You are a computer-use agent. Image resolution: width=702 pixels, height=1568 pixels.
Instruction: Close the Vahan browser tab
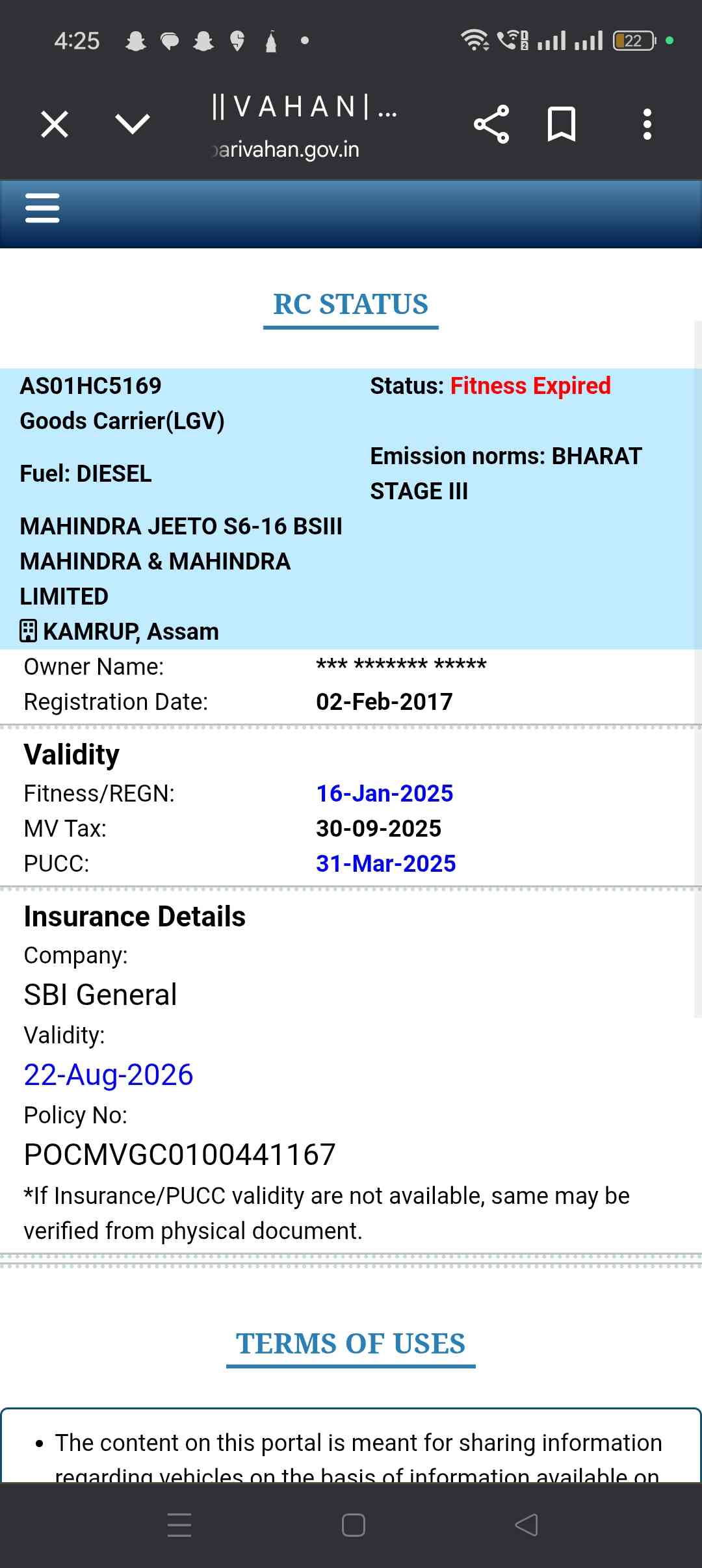(x=55, y=124)
